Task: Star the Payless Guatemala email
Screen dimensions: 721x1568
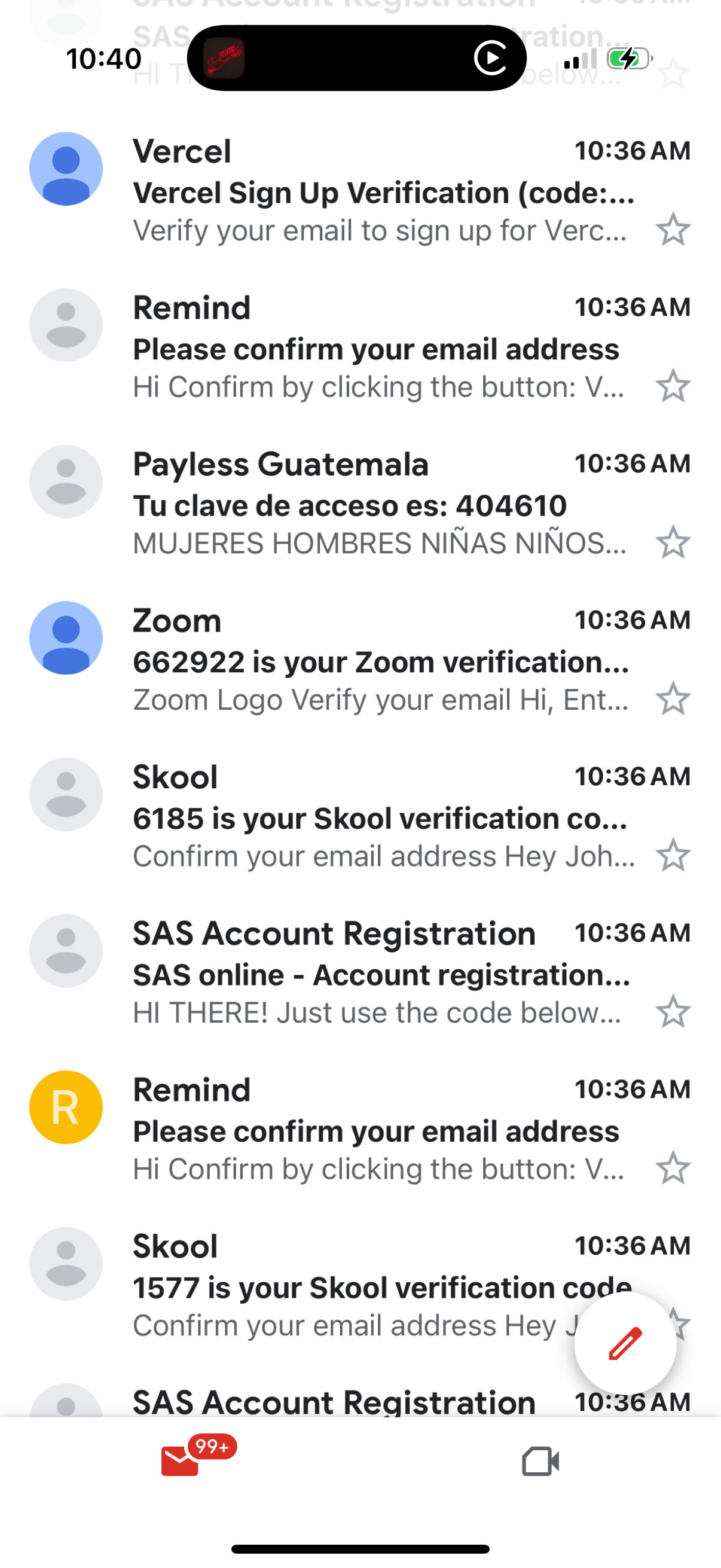Action: tap(673, 542)
